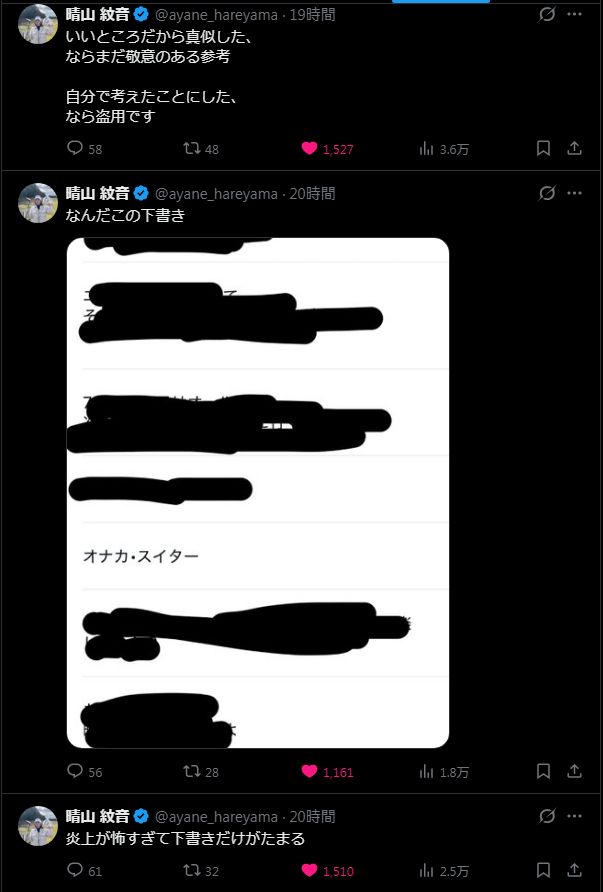Open the redacted drafts image in なんだこの下書き
The width and height of the screenshot is (603, 892).
[x=258, y=492]
